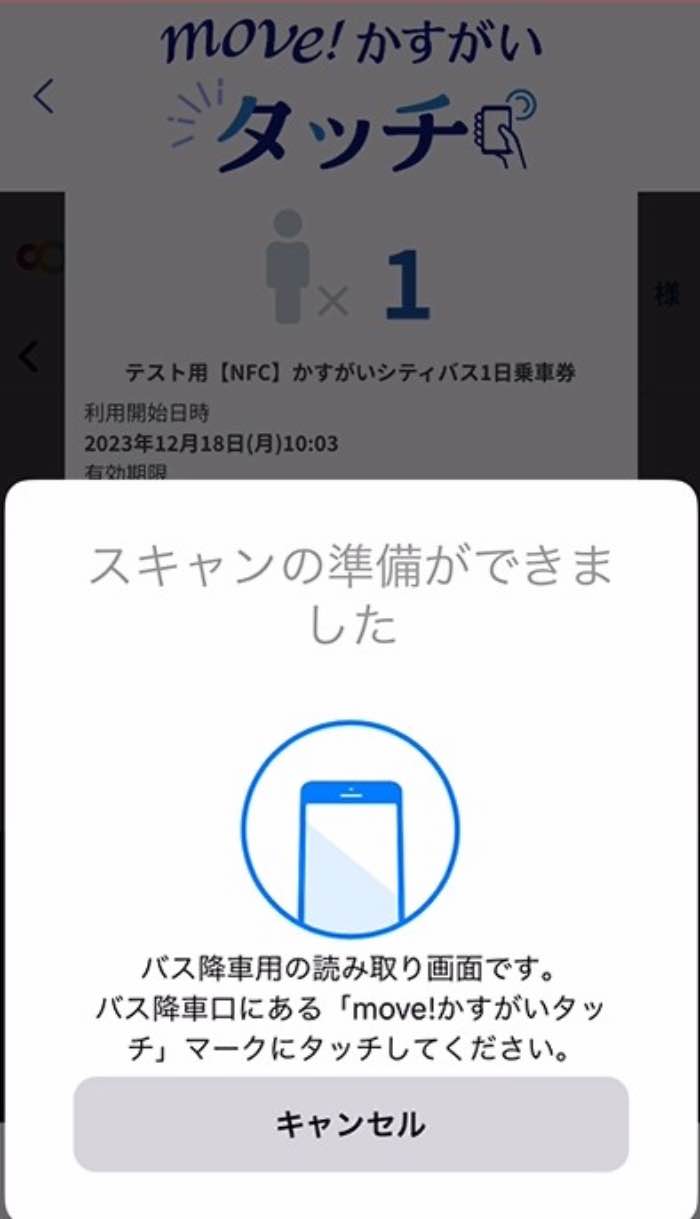Go back with the top-left arrow
Viewport: 700px width, 1219px height.
click(x=44, y=97)
